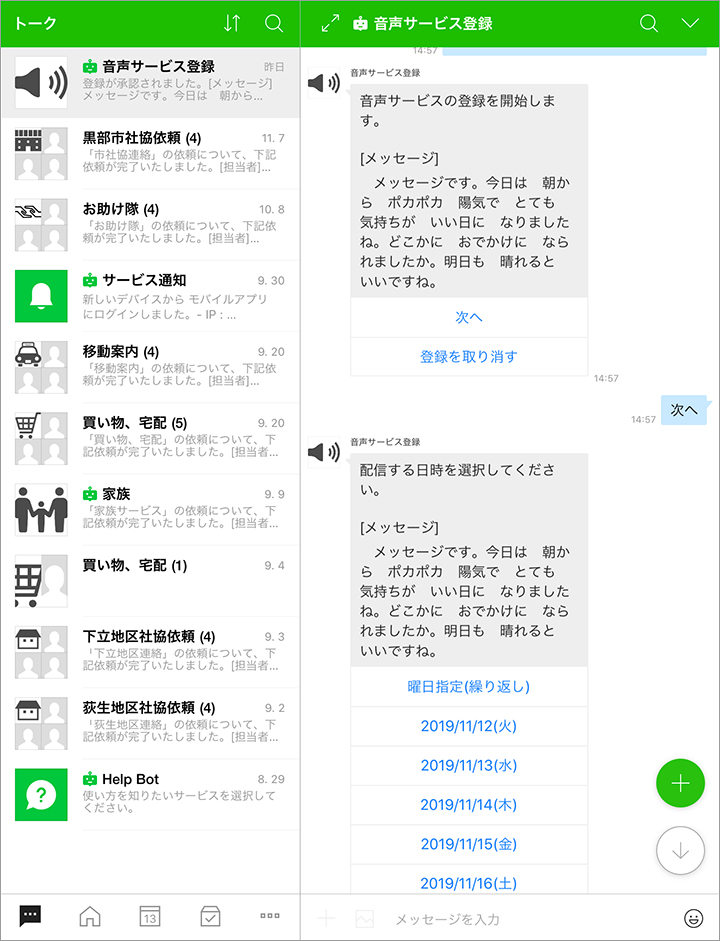Choose the date 2019/11/14(木)
This screenshot has height=941, width=720.
(469, 804)
